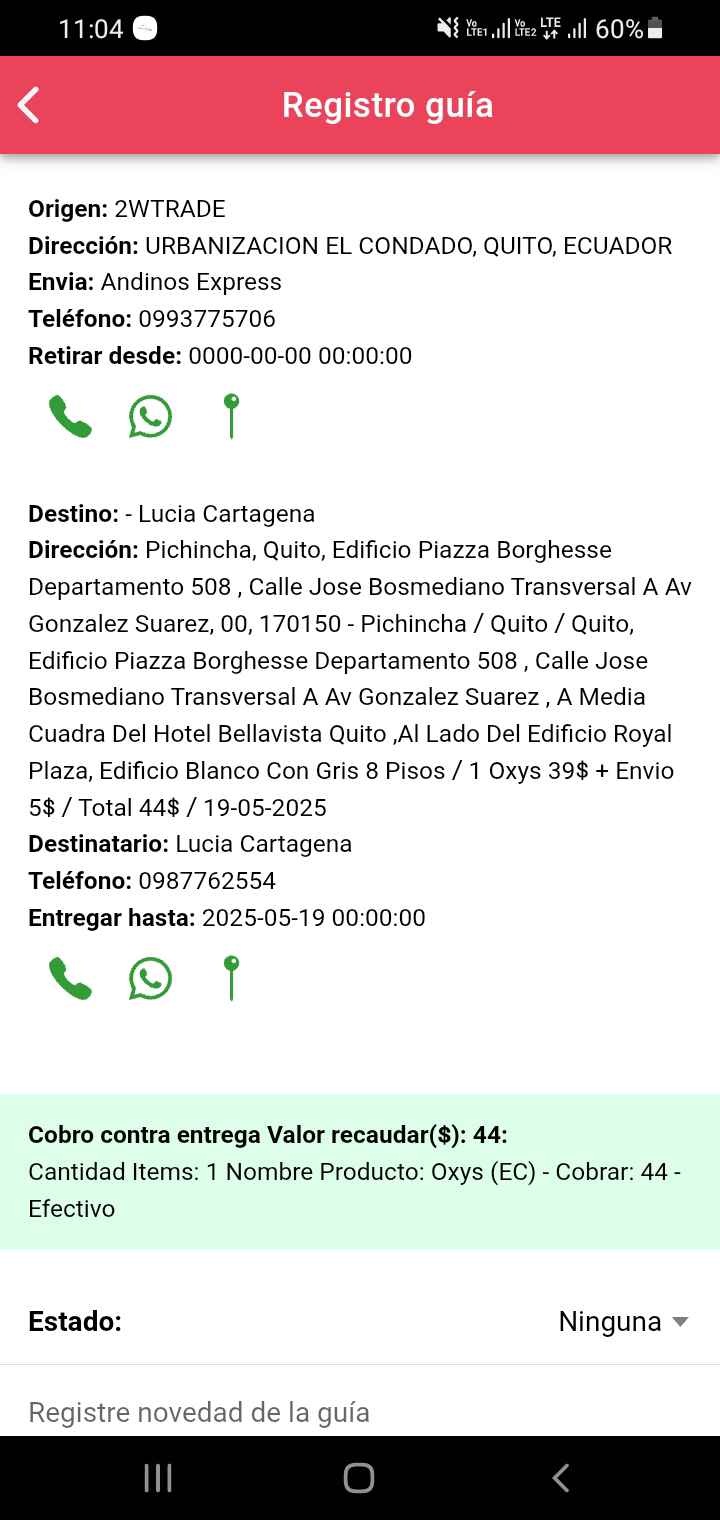
Task: Show origin location pin on map
Action: 231,417
